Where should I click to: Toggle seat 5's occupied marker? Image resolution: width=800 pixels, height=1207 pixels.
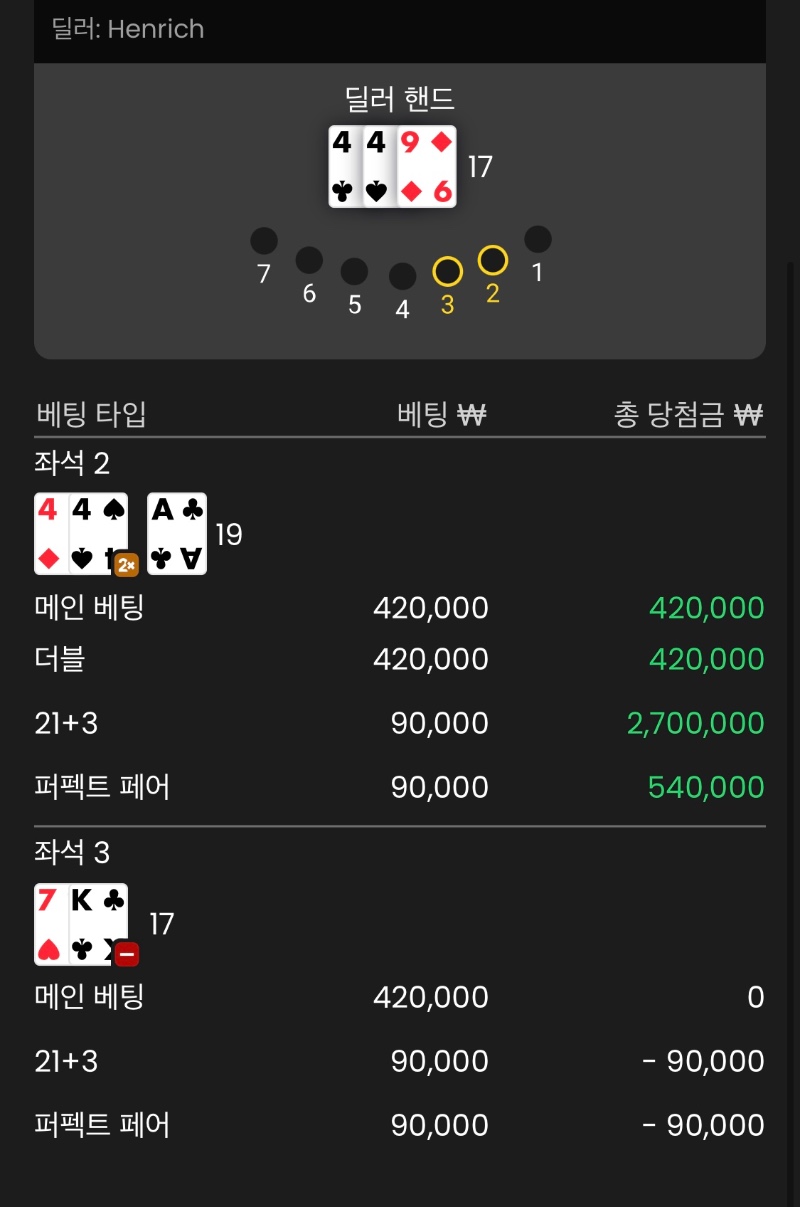coord(354,270)
